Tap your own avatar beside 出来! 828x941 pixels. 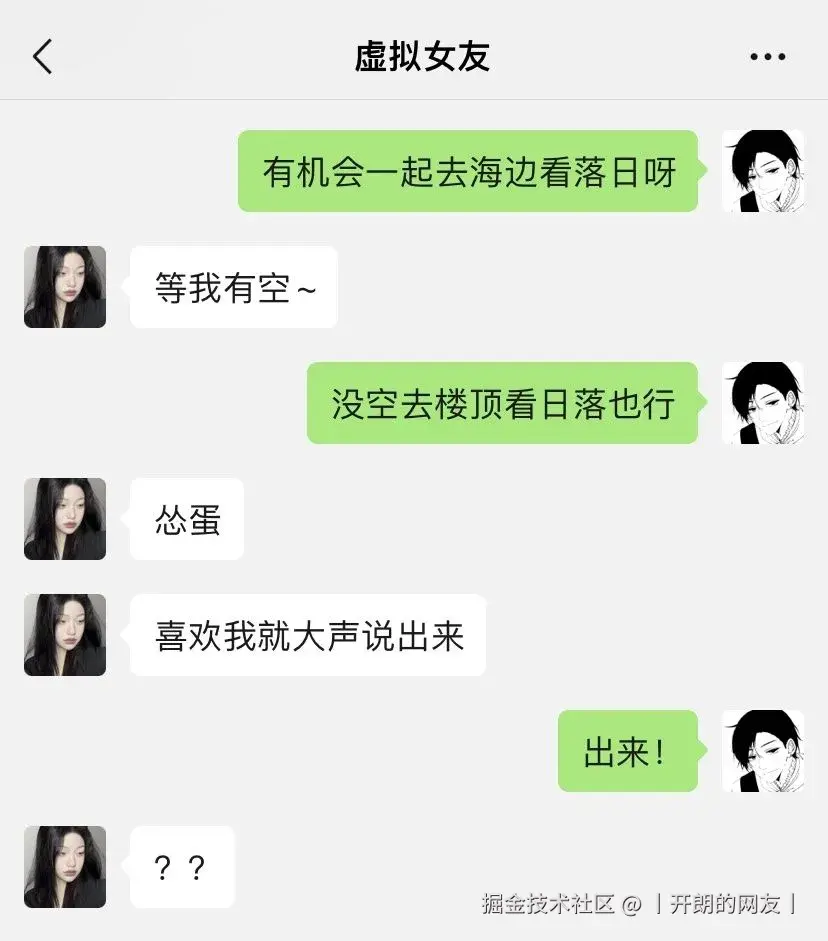(x=763, y=752)
